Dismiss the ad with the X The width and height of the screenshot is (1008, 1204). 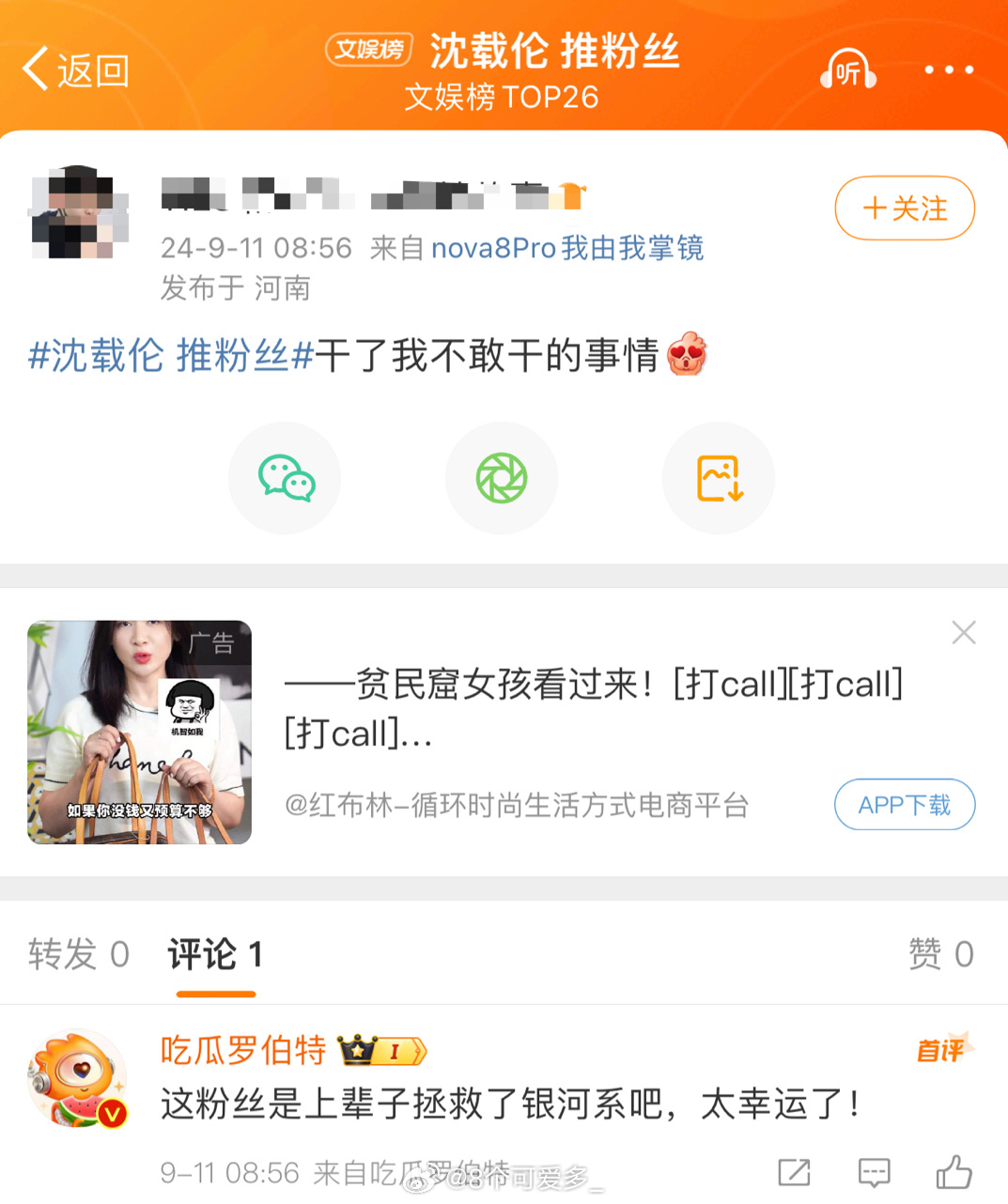(963, 633)
